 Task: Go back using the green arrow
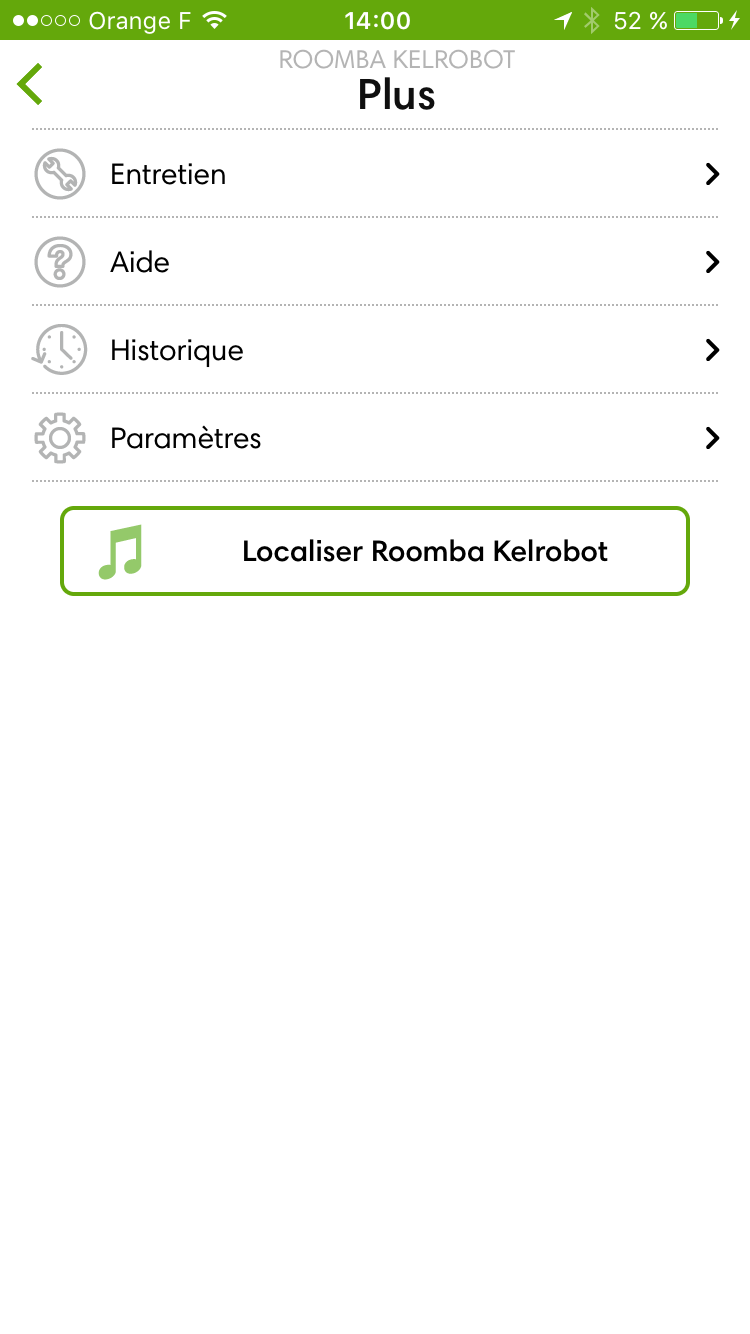point(30,84)
